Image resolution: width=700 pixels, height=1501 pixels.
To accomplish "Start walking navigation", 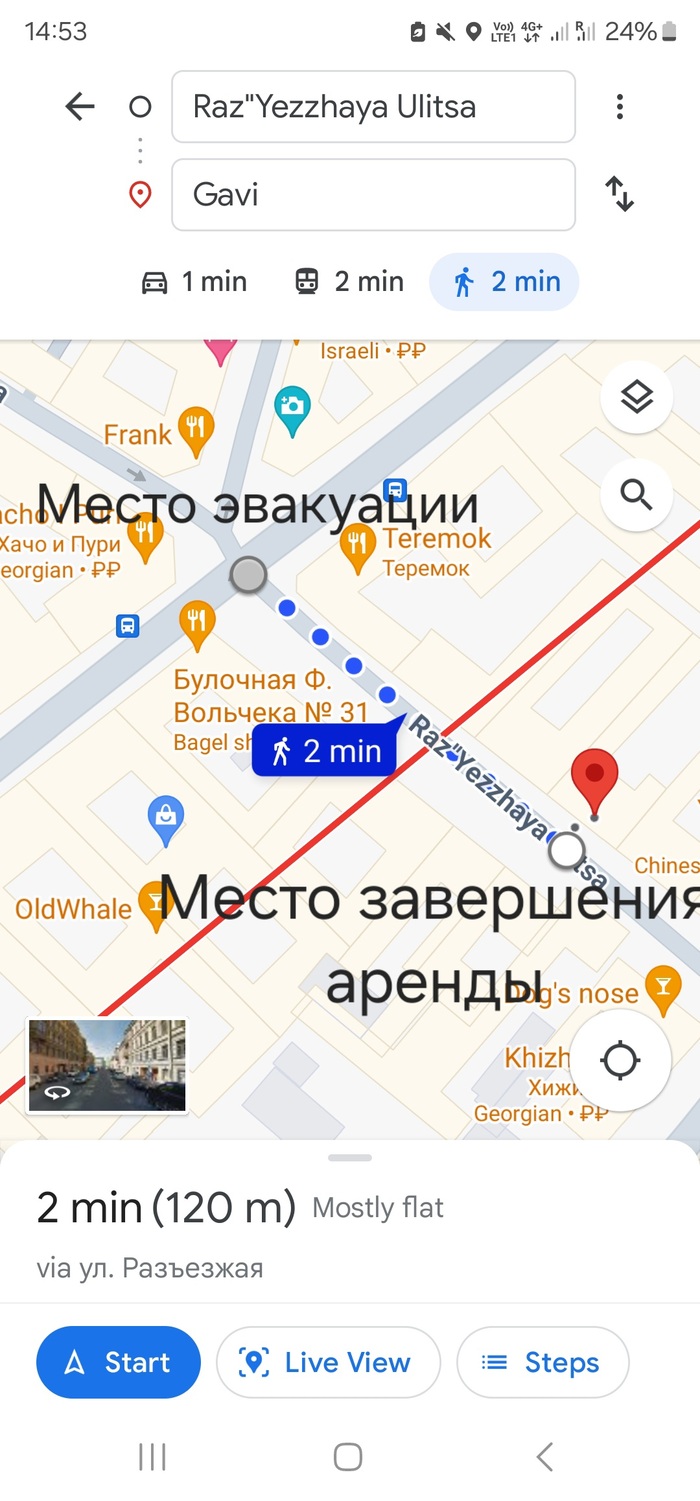I will point(118,1362).
